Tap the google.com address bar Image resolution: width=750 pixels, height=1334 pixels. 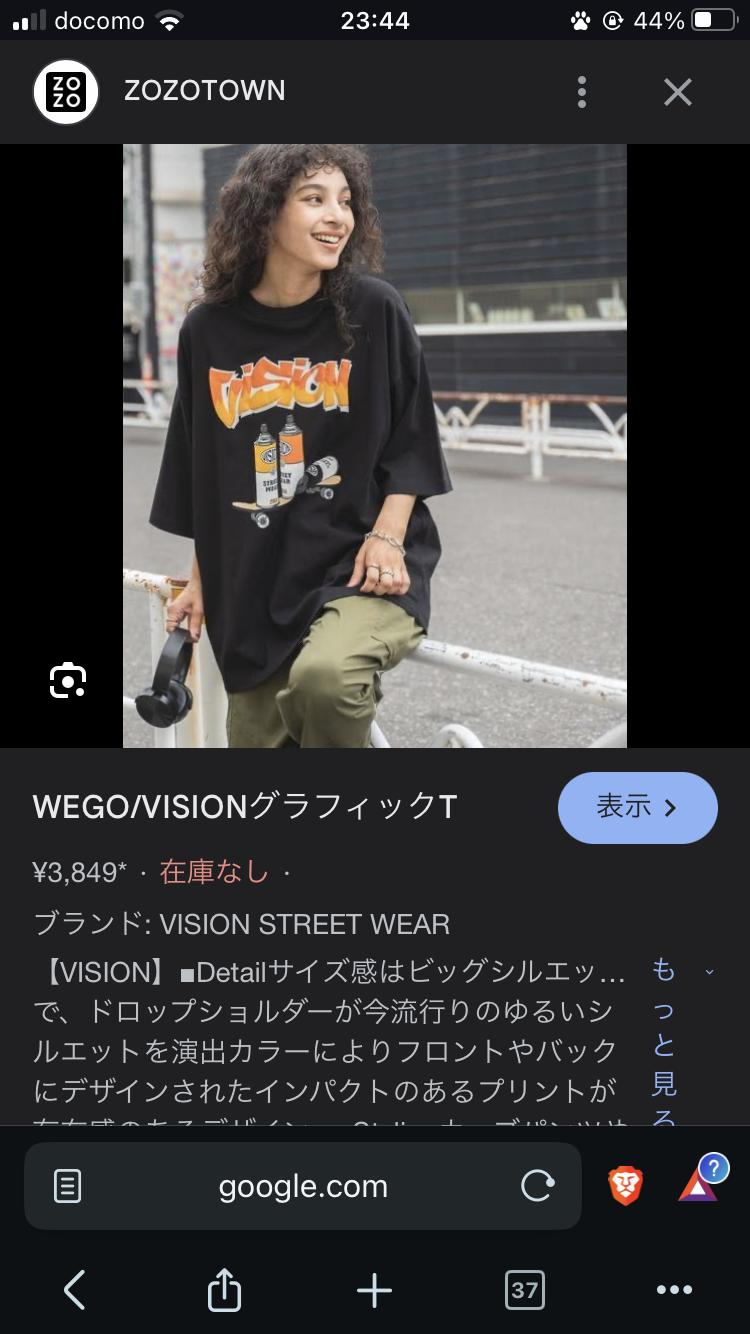(x=303, y=1186)
